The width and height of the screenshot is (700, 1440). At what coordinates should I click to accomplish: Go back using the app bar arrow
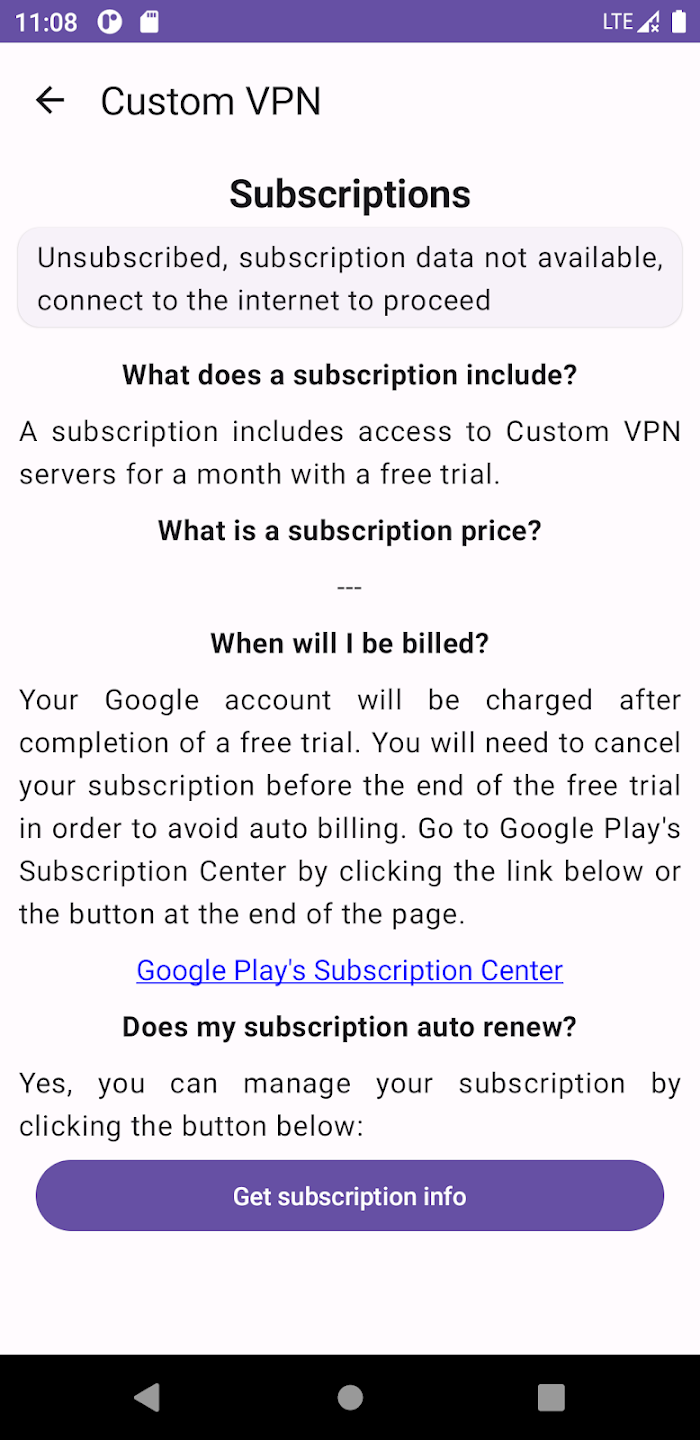click(49, 100)
